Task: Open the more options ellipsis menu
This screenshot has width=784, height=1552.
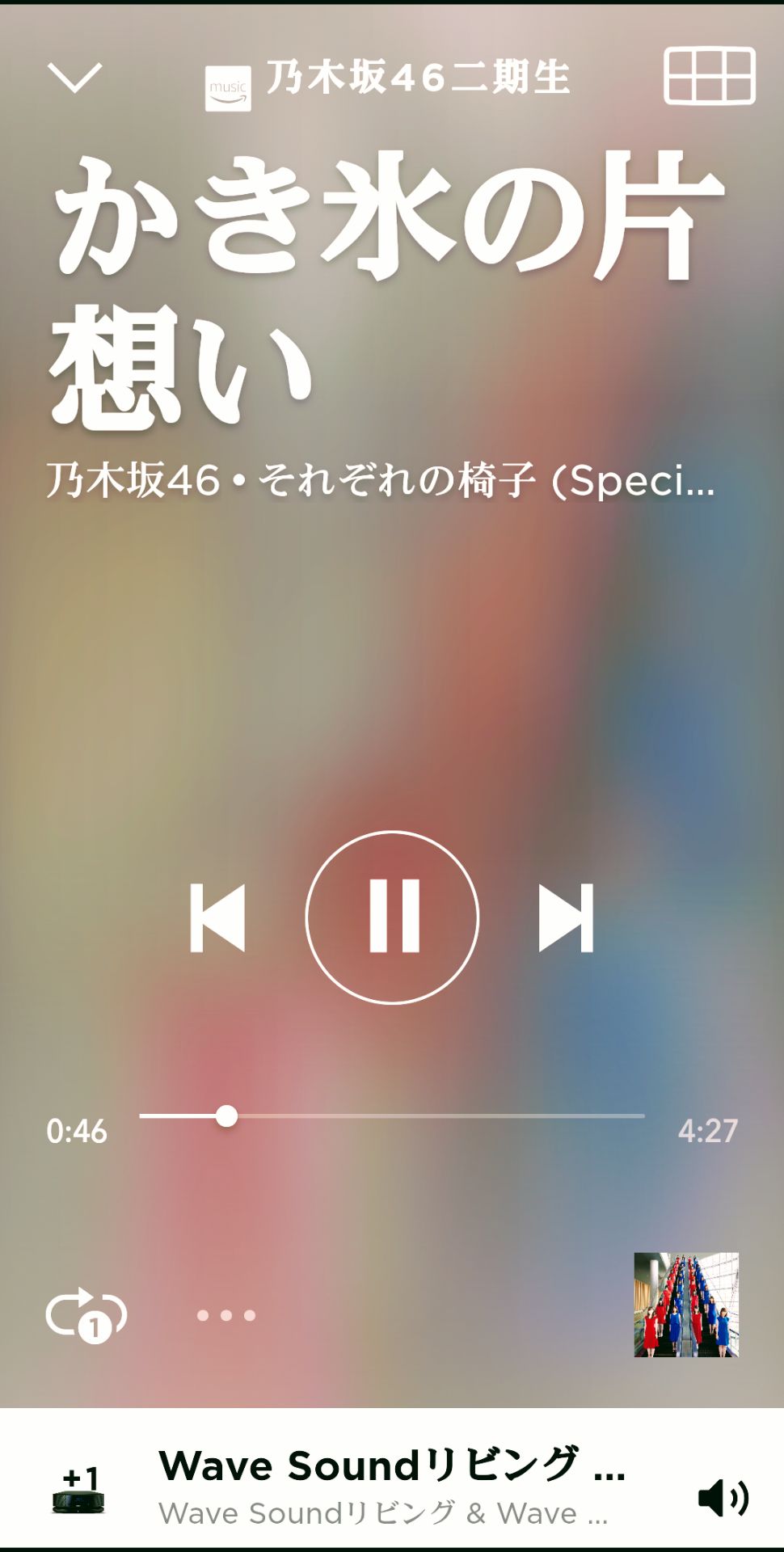Action: coord(224,1314)
